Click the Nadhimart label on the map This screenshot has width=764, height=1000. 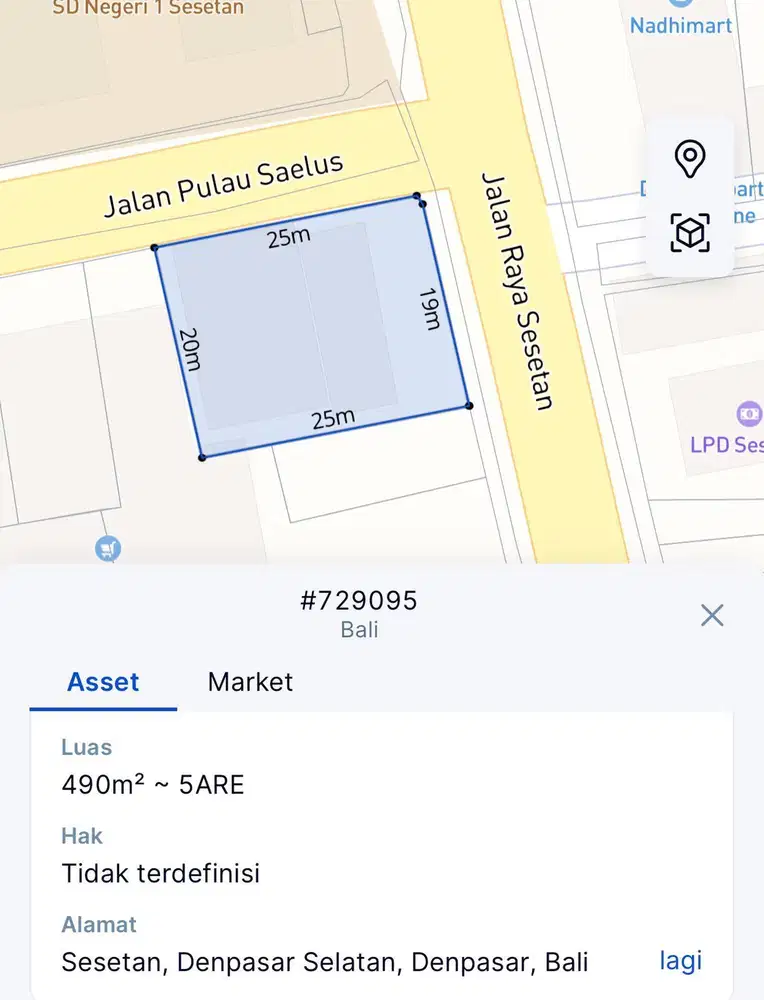pos(681,25)
